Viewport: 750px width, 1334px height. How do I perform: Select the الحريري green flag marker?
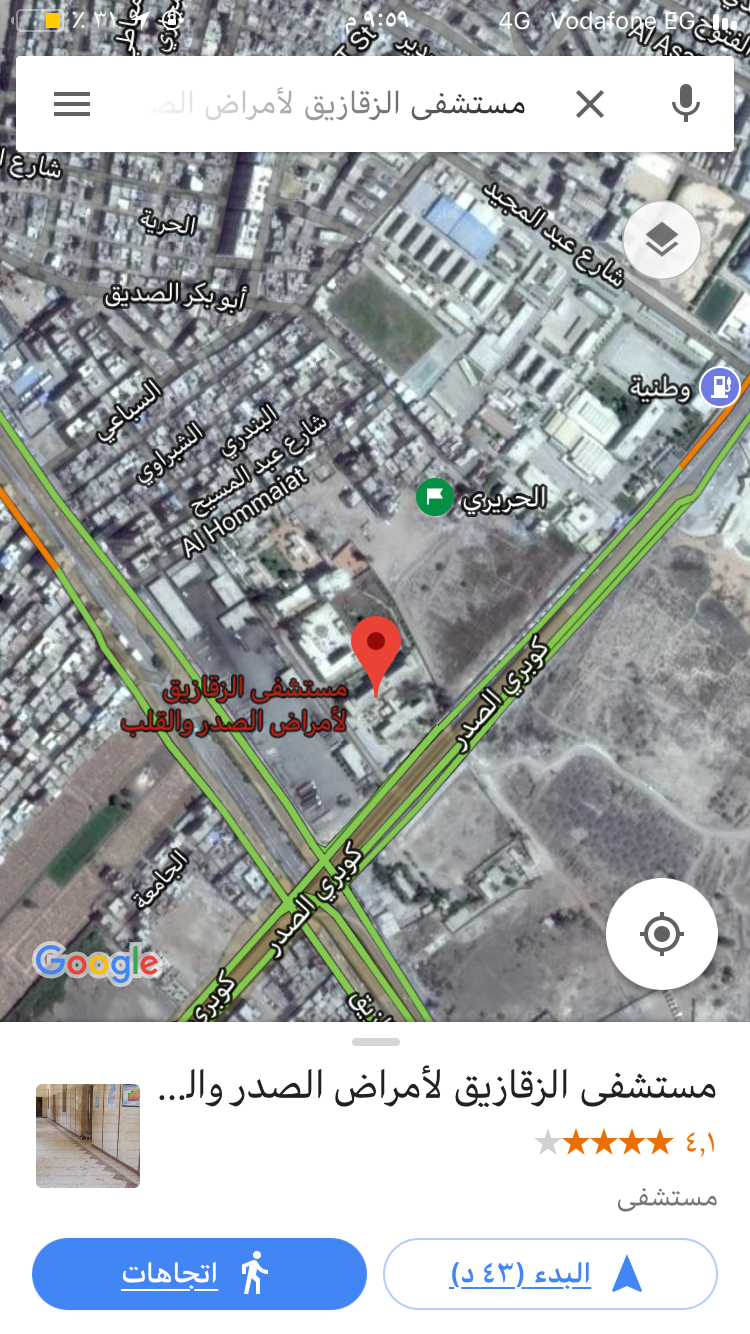[x=435, y=496]
